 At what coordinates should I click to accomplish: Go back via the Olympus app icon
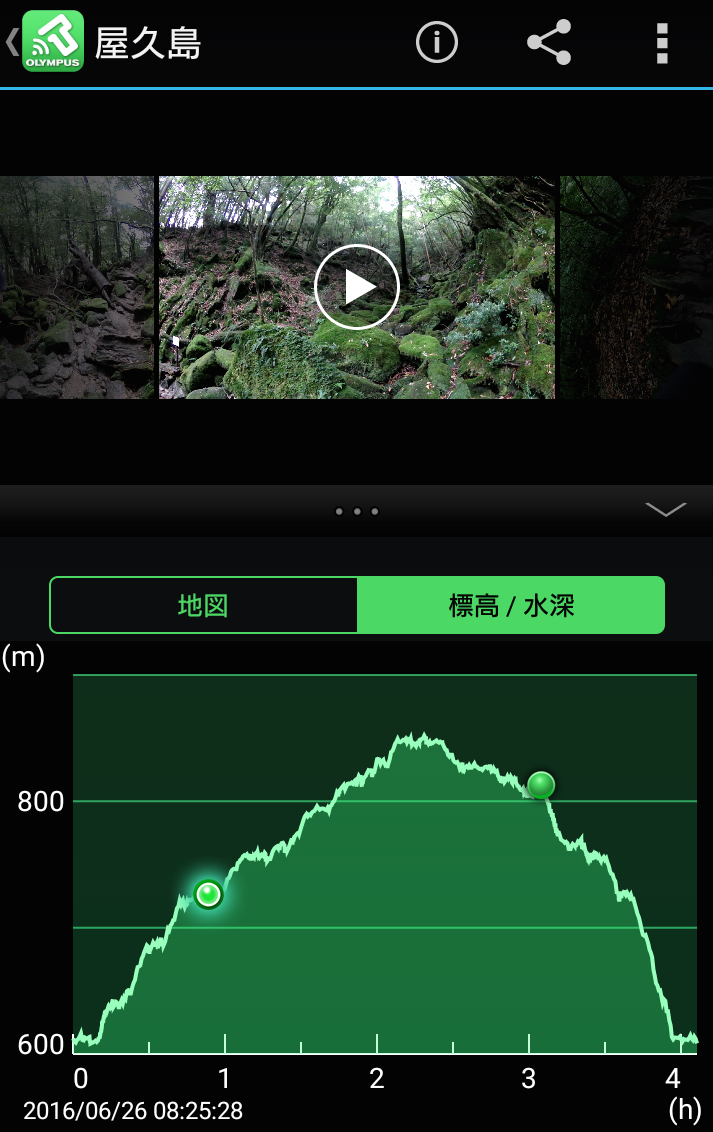coord(51,42)
